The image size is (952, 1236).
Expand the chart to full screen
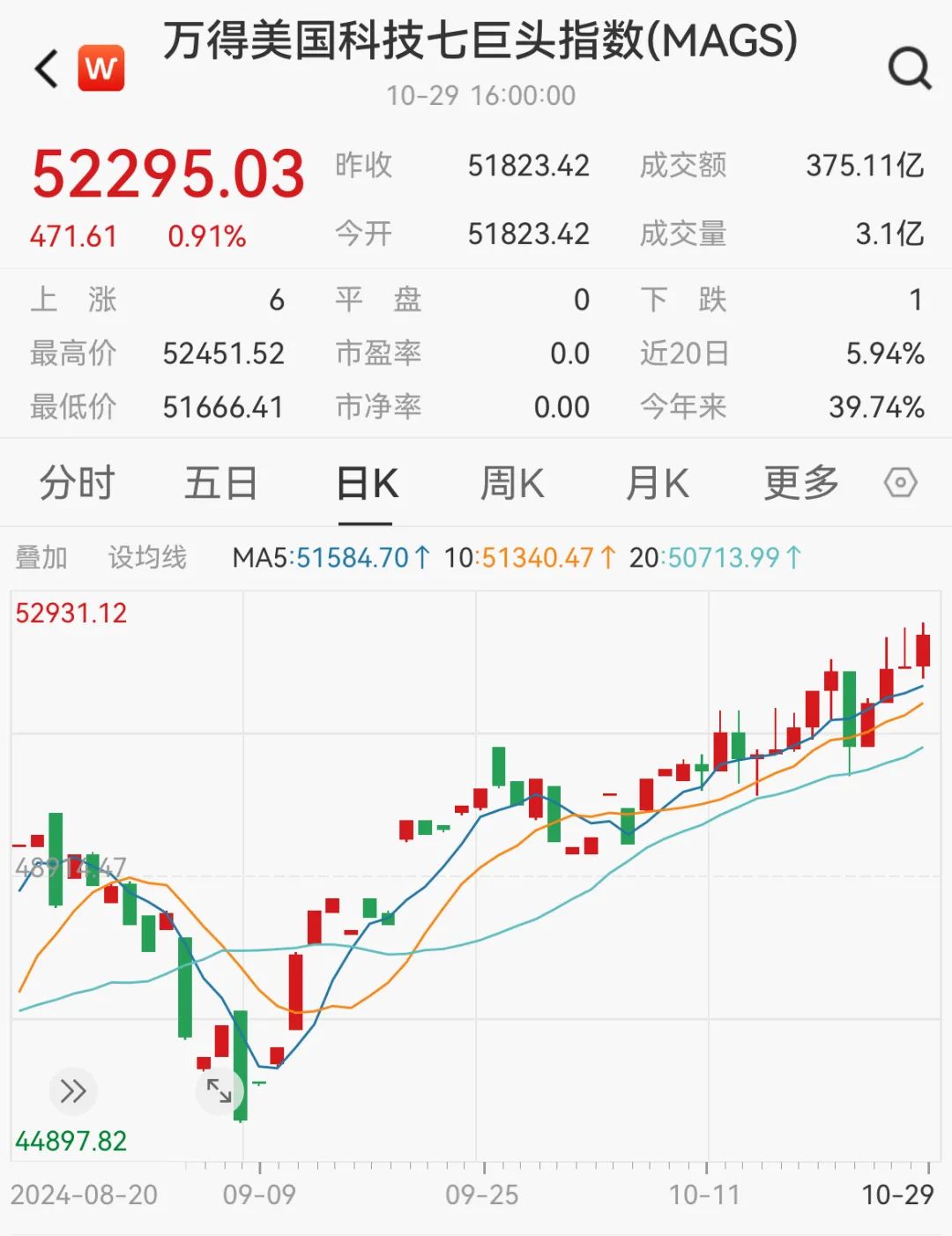pyautogui.click(x=219, y=1091)
